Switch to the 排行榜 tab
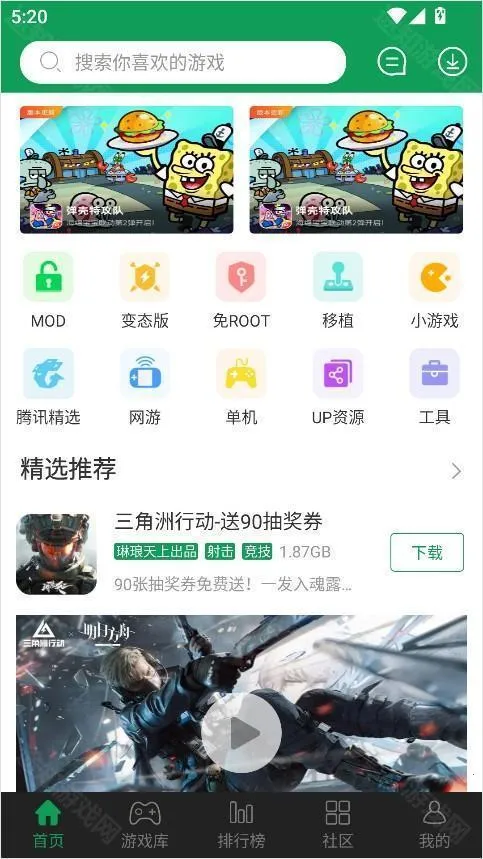The image size is (483, 859). click(x=241, y=824)
